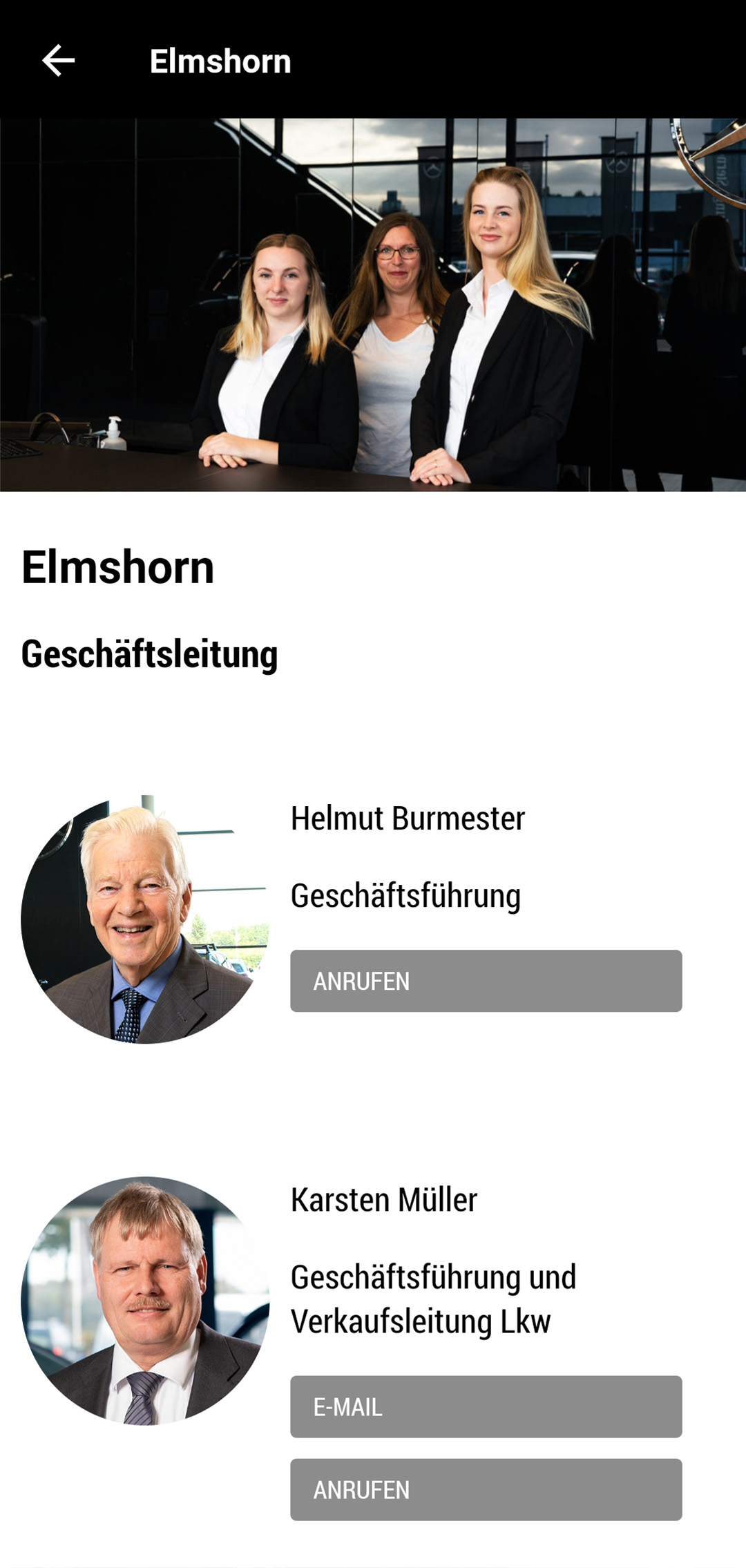Call Helmut Burmester with Anrufen button

(x=486, y=981)
